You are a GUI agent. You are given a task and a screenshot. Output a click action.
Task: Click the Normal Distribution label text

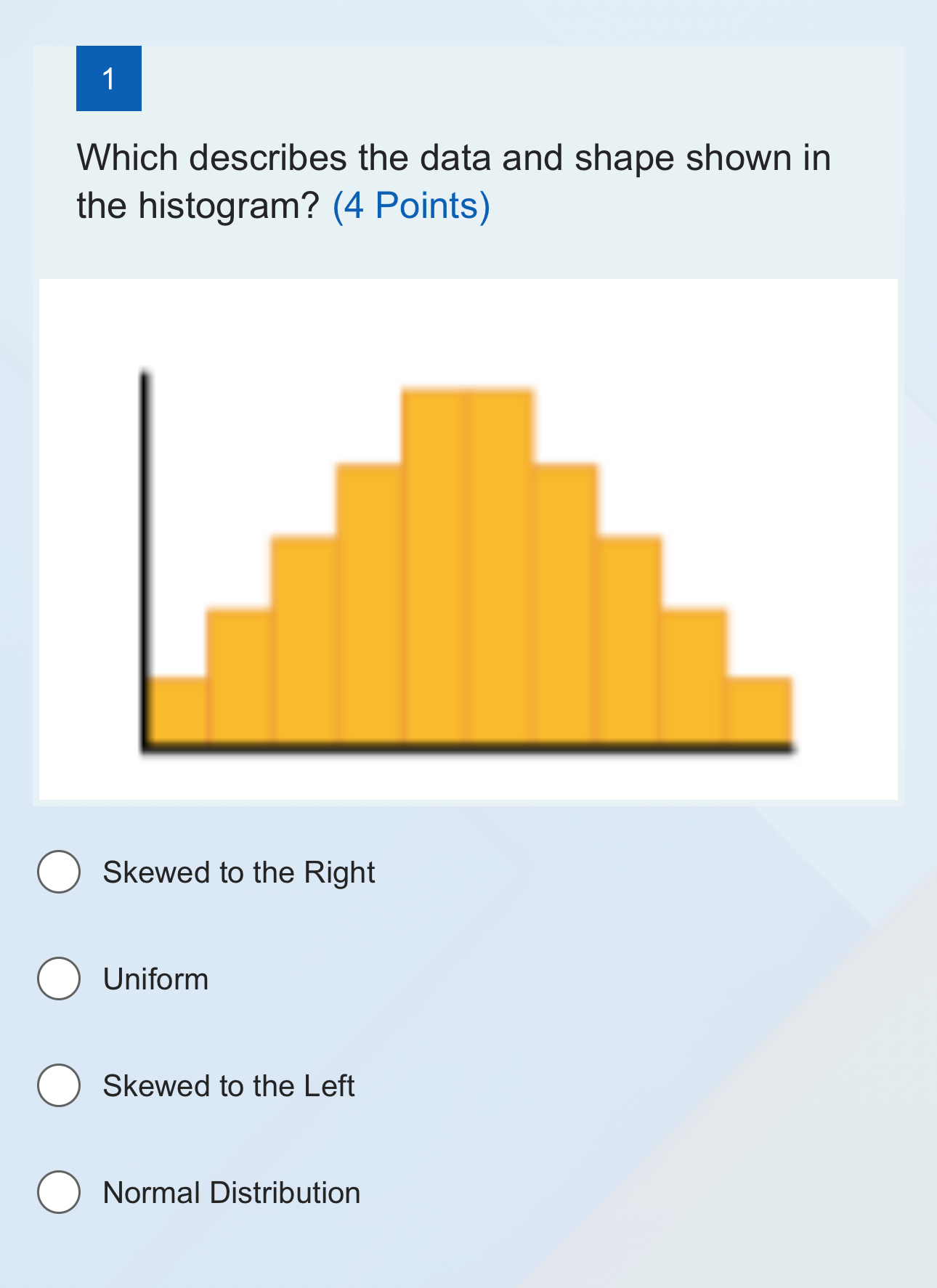click(231, 1193)
